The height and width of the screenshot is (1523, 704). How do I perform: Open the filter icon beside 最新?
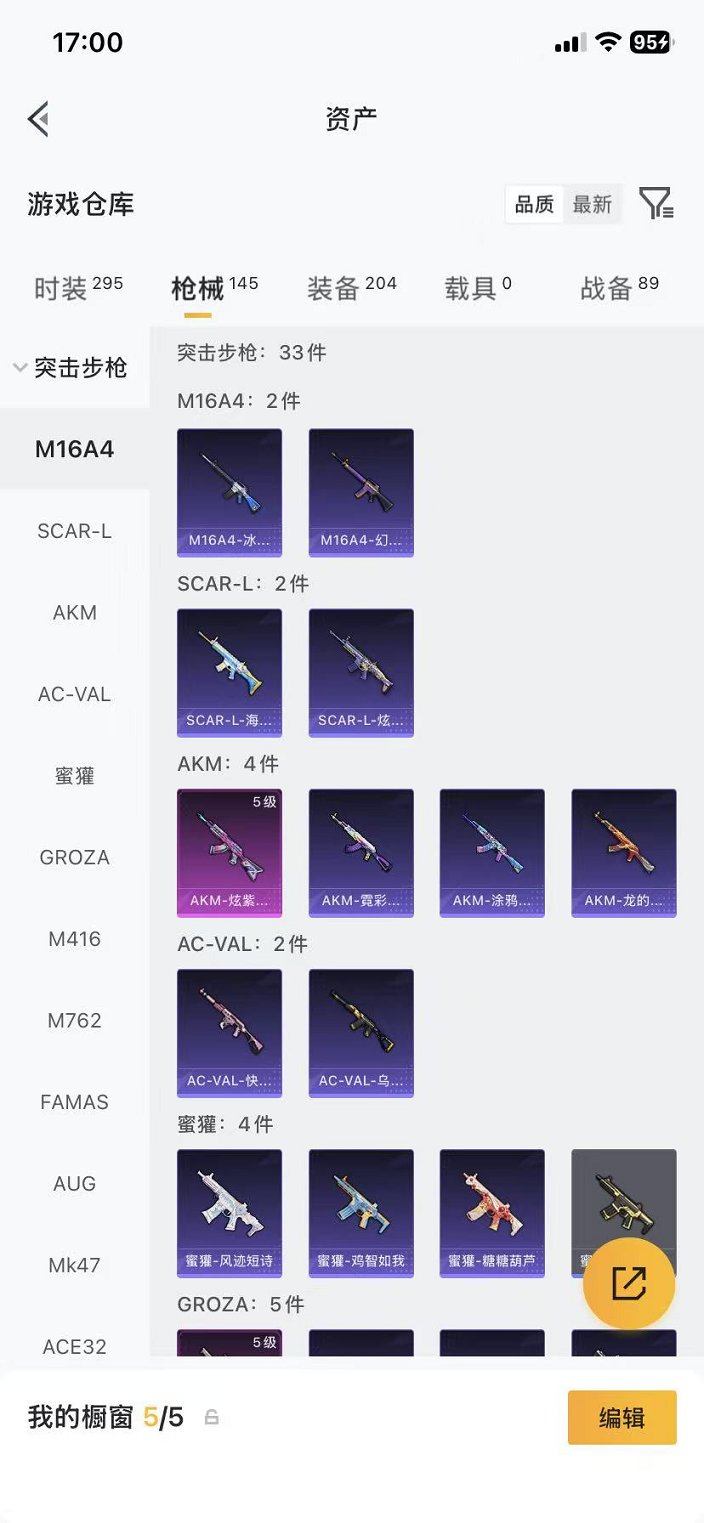[656, 204]
